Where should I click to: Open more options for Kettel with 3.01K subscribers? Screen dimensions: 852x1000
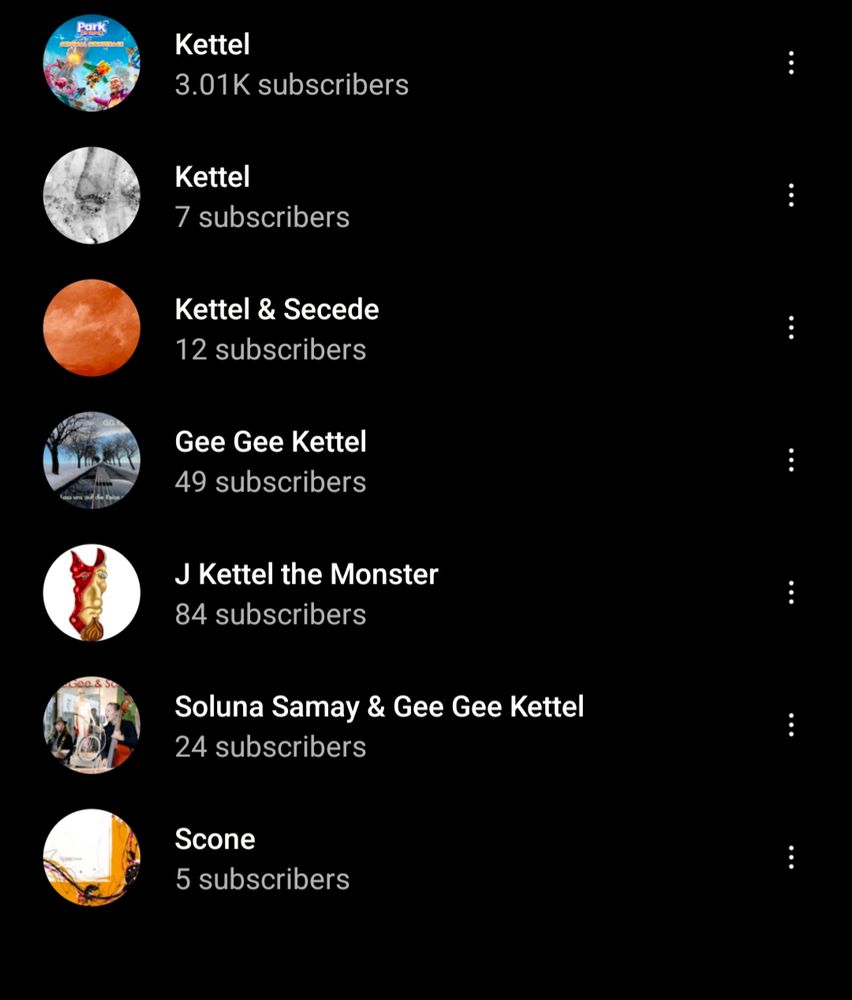coord(791,63)
